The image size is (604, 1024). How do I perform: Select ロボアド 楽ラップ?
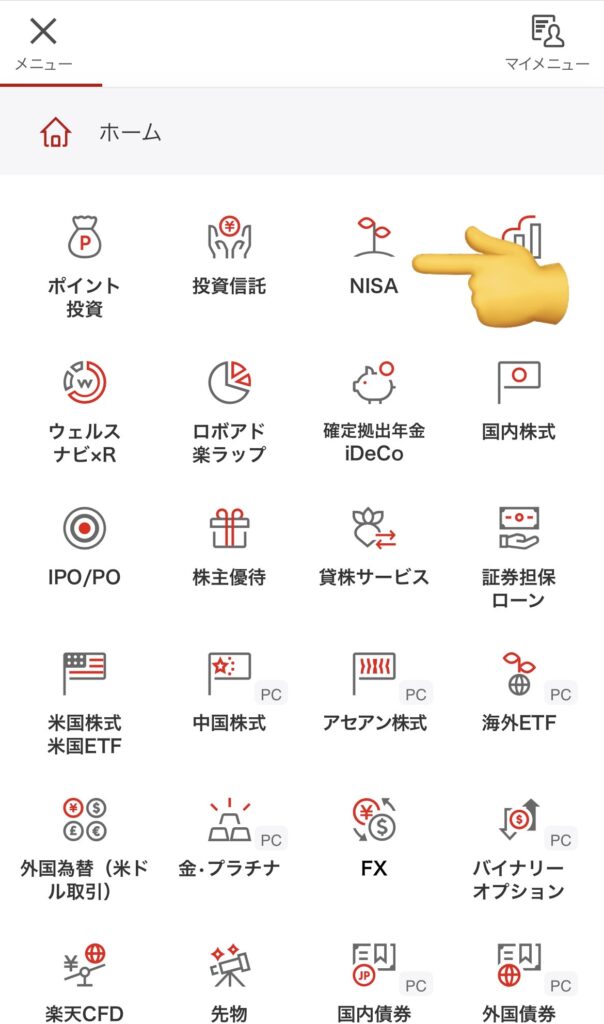pos(229,412)
